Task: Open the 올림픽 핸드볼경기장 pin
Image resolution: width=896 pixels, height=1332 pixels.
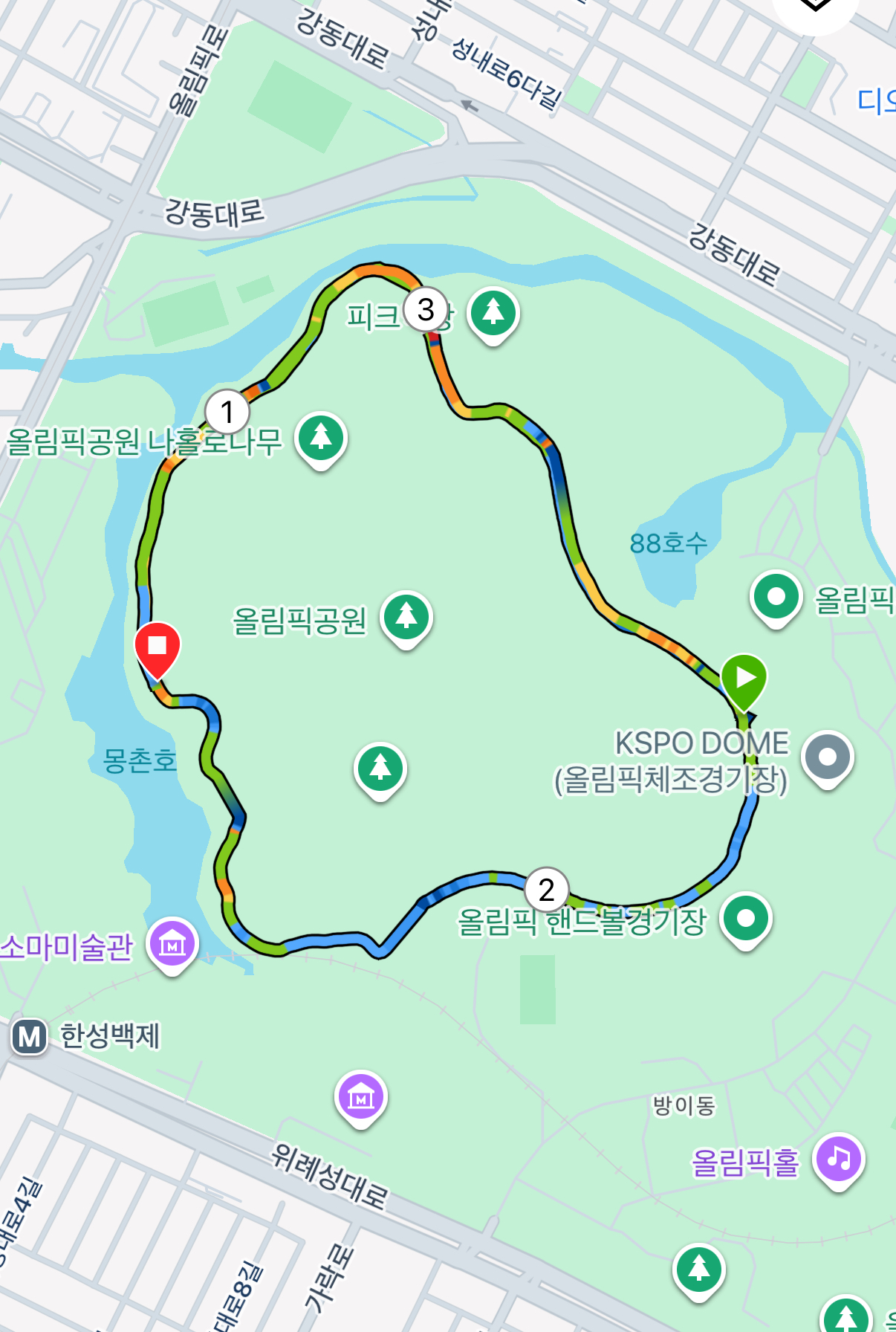Action: click(x=746, y=918)
